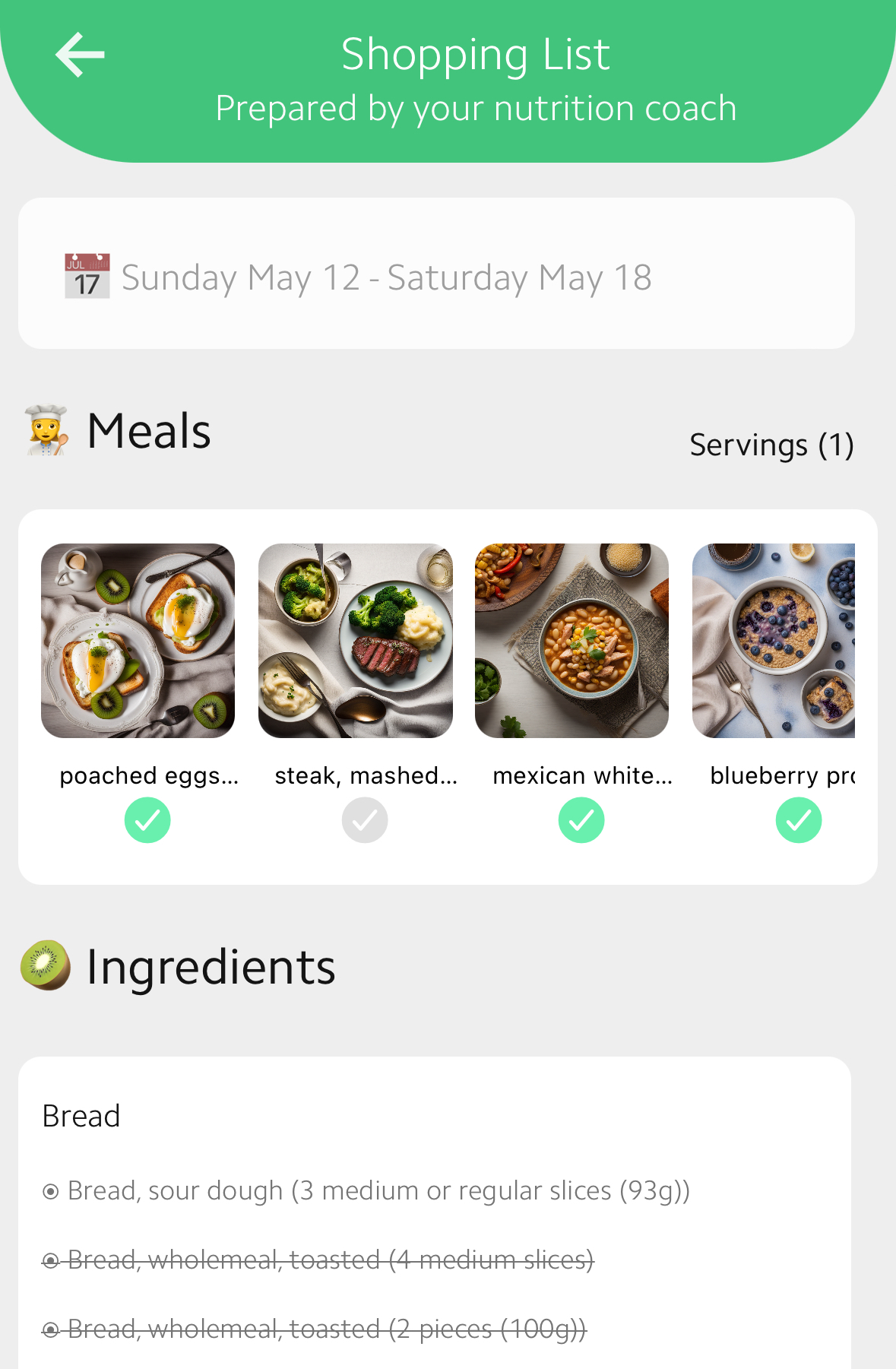Screen dimensions: 896x1369
Task: Uncheck the blueberry meal checkmark
Action: coord(798,820)
